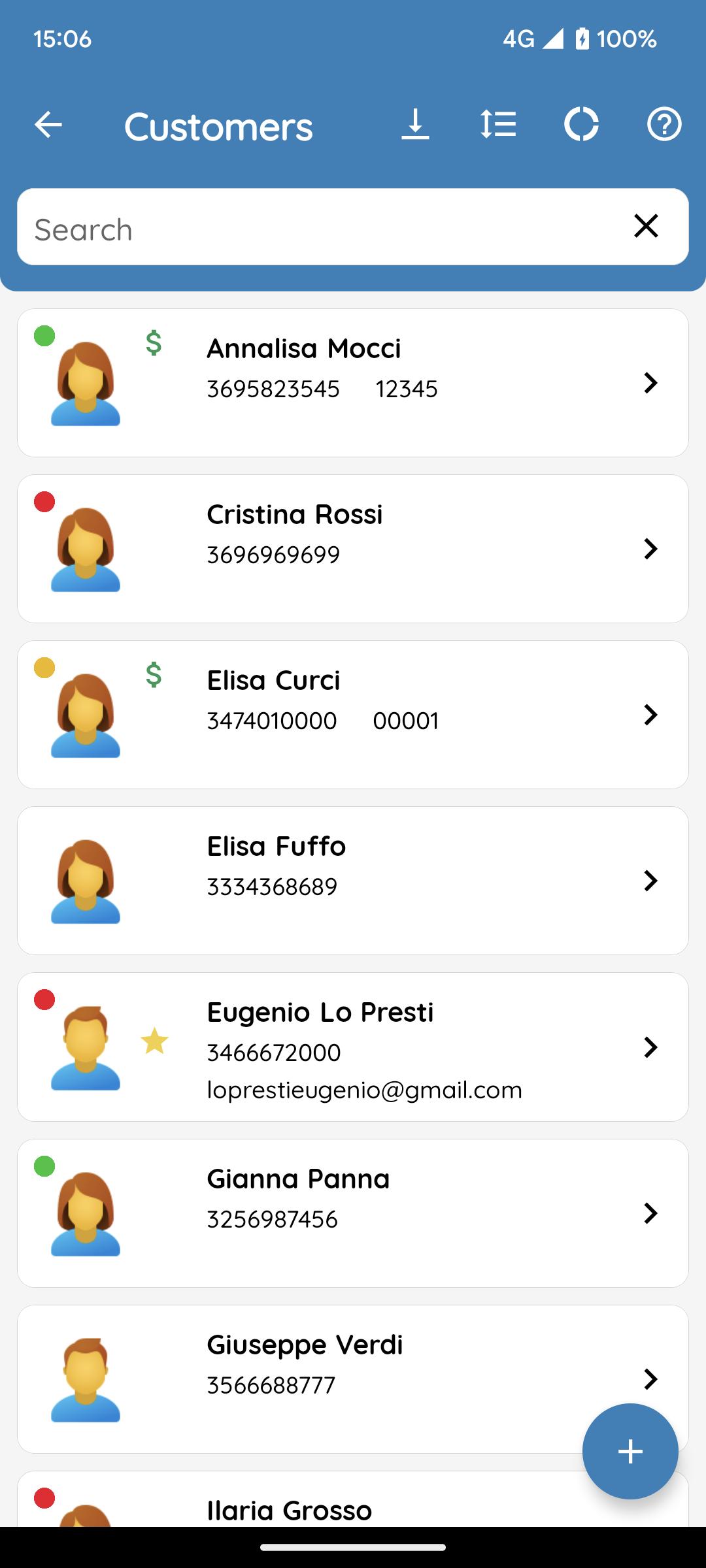Select customer Elisa Curci
This screenshot has height=1568, width=706.
click(353, 715)
